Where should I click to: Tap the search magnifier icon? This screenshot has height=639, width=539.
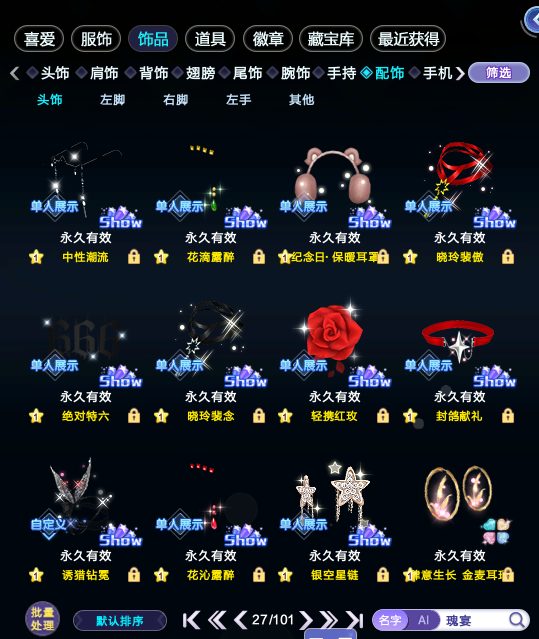tap(517, 620)
